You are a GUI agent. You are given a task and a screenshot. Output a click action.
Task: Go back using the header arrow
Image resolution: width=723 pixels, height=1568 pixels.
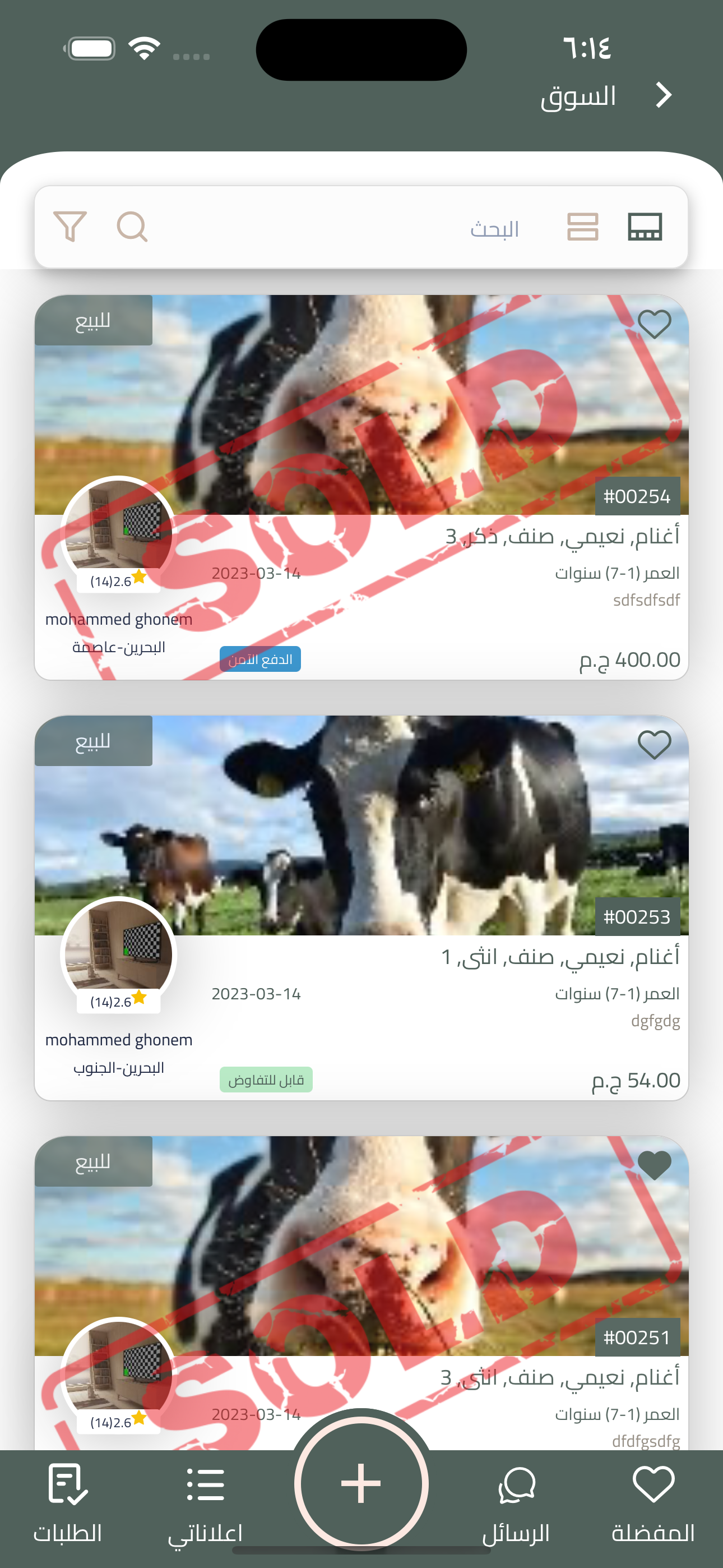click(x=664, y=95)
